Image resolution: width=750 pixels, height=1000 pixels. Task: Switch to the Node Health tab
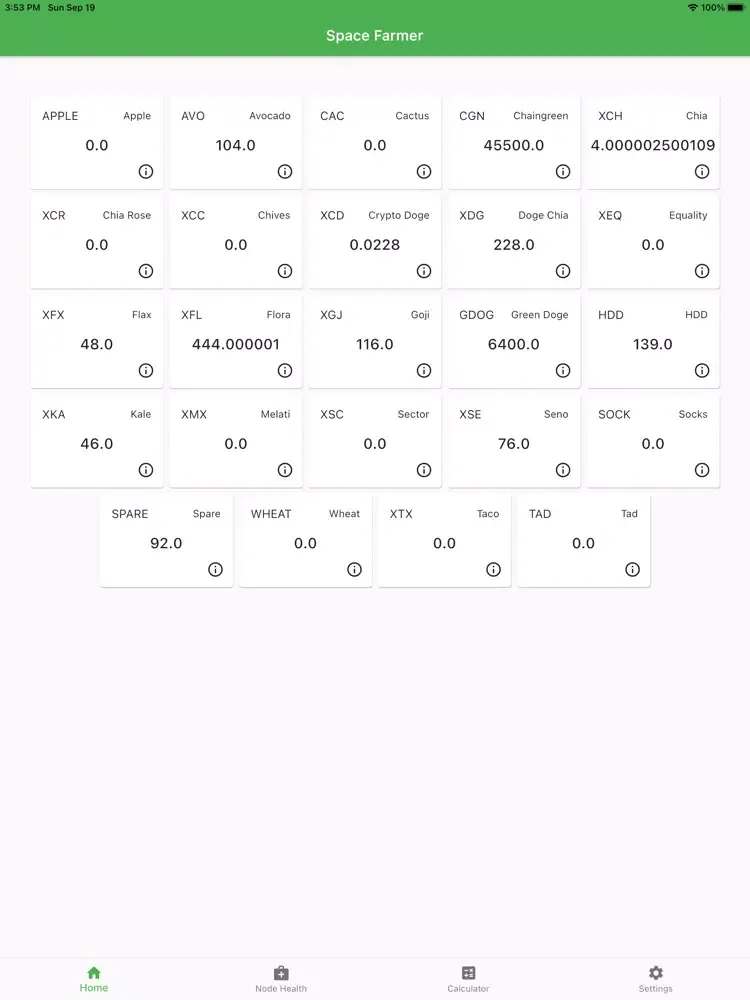point(281,979)
